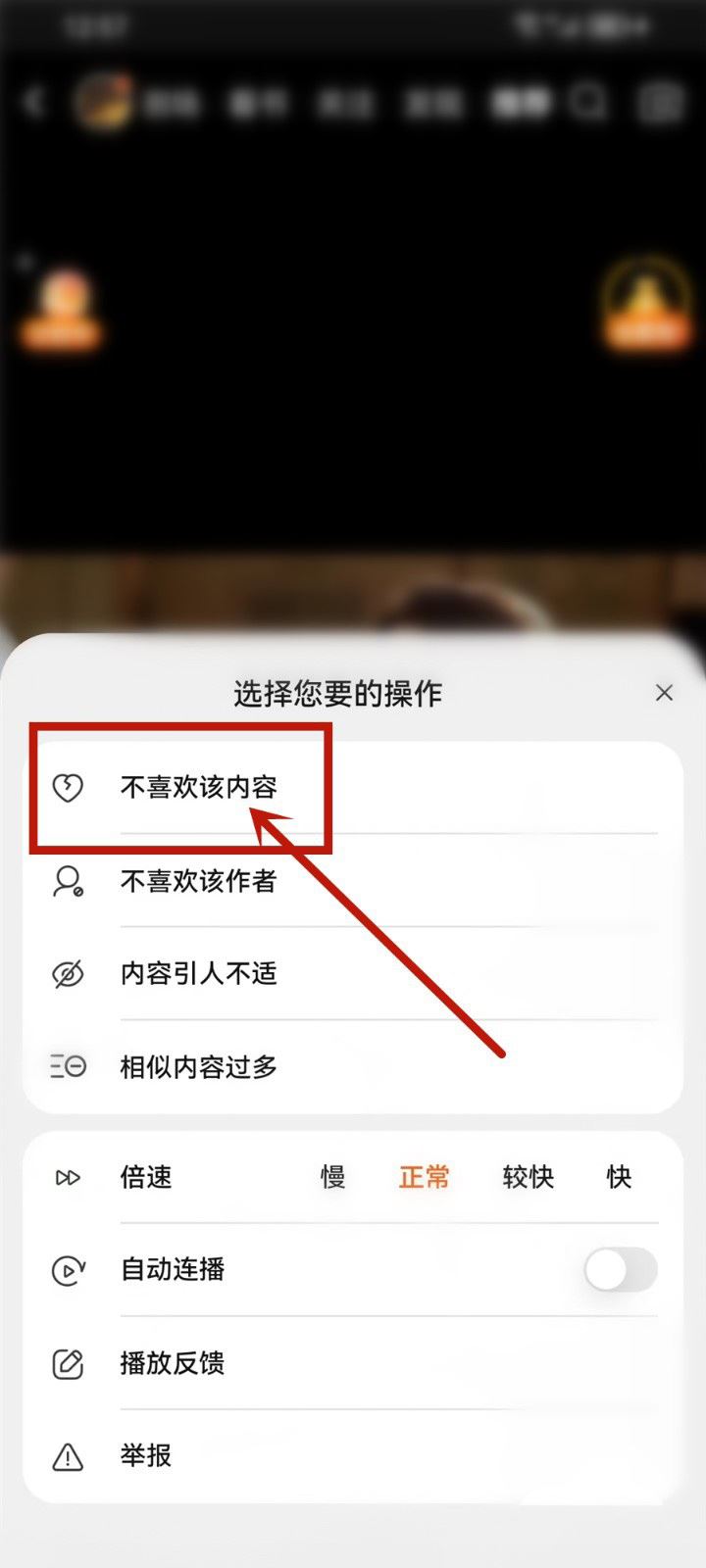Set playback speed to 正常
The width and height of the screenshot is (706, 1568).
(424, 1177)
